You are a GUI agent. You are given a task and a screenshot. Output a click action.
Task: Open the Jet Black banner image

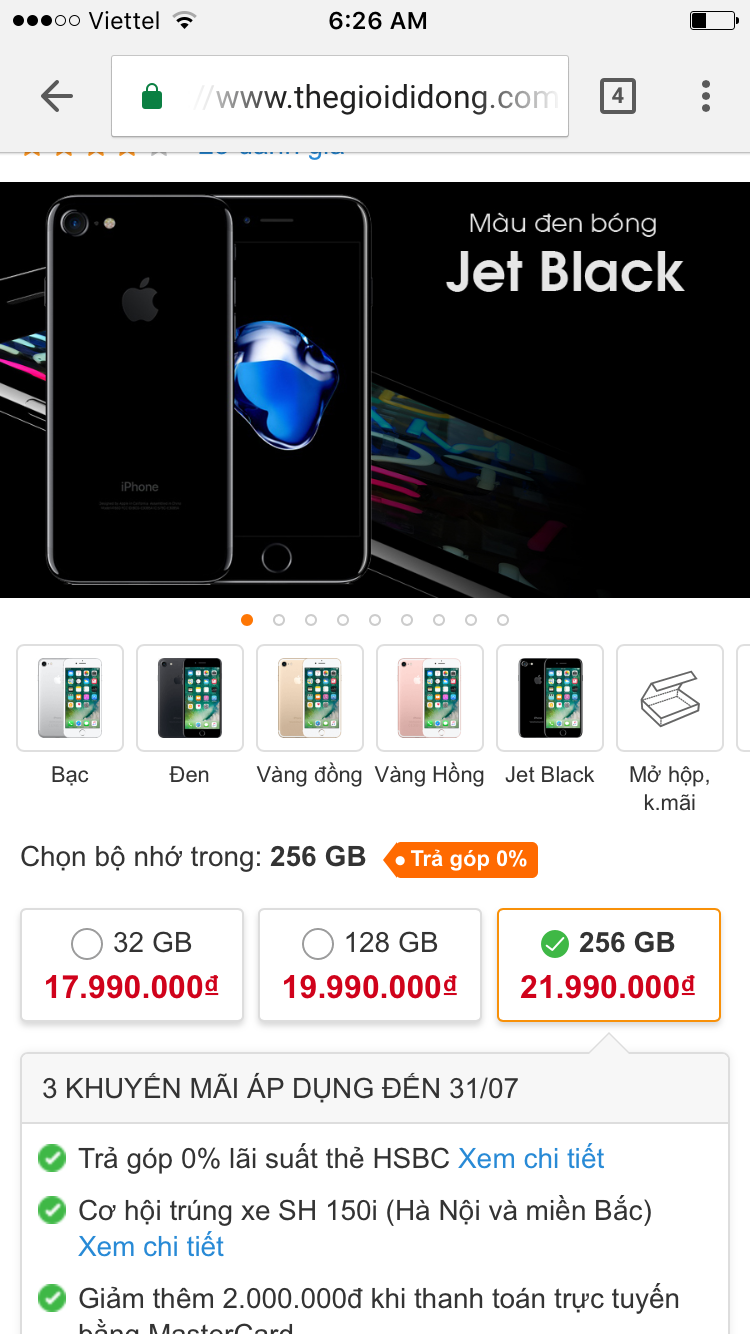[375, 390]
